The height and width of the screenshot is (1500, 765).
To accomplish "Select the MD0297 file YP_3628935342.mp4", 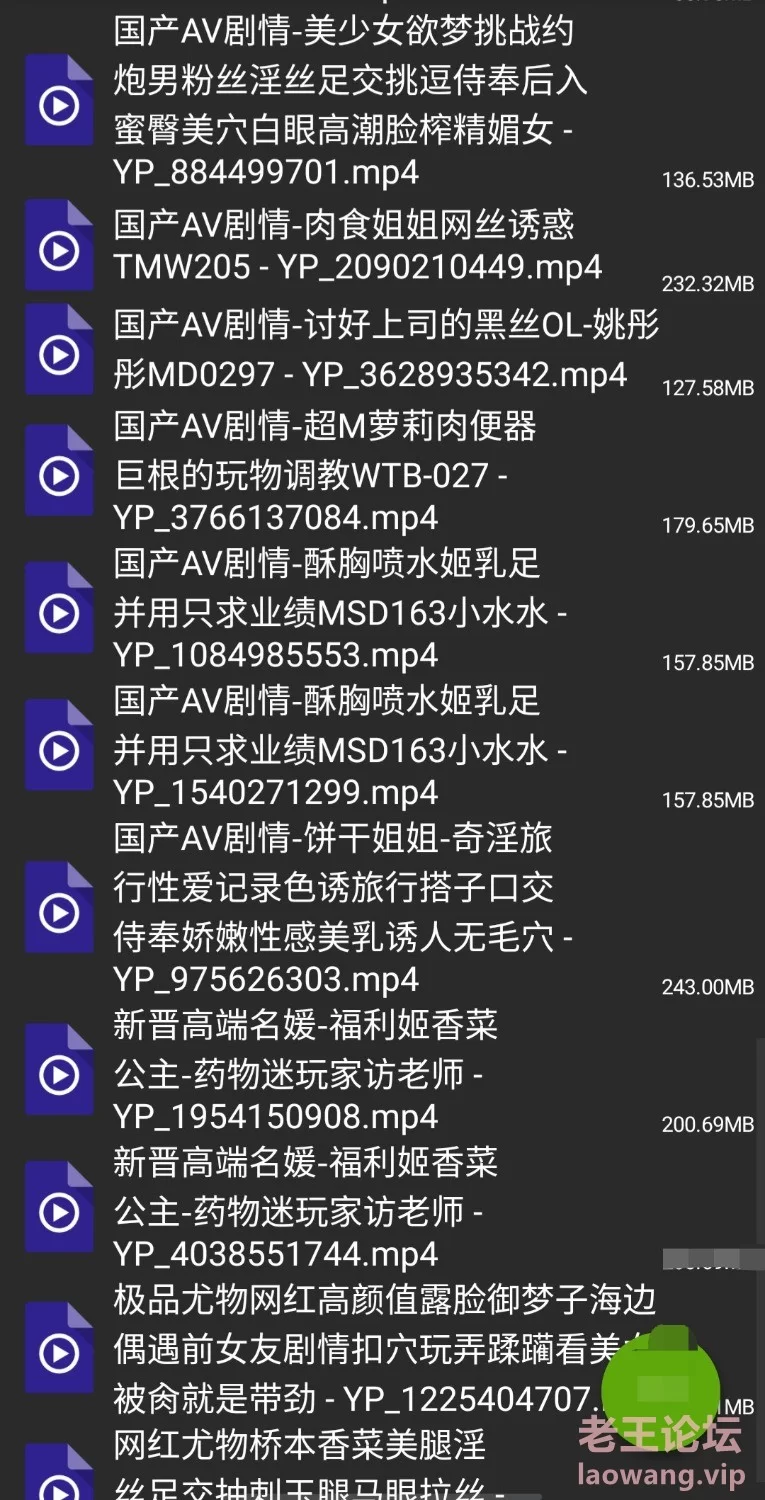I will pyautogui.click(x=382, y=350).
